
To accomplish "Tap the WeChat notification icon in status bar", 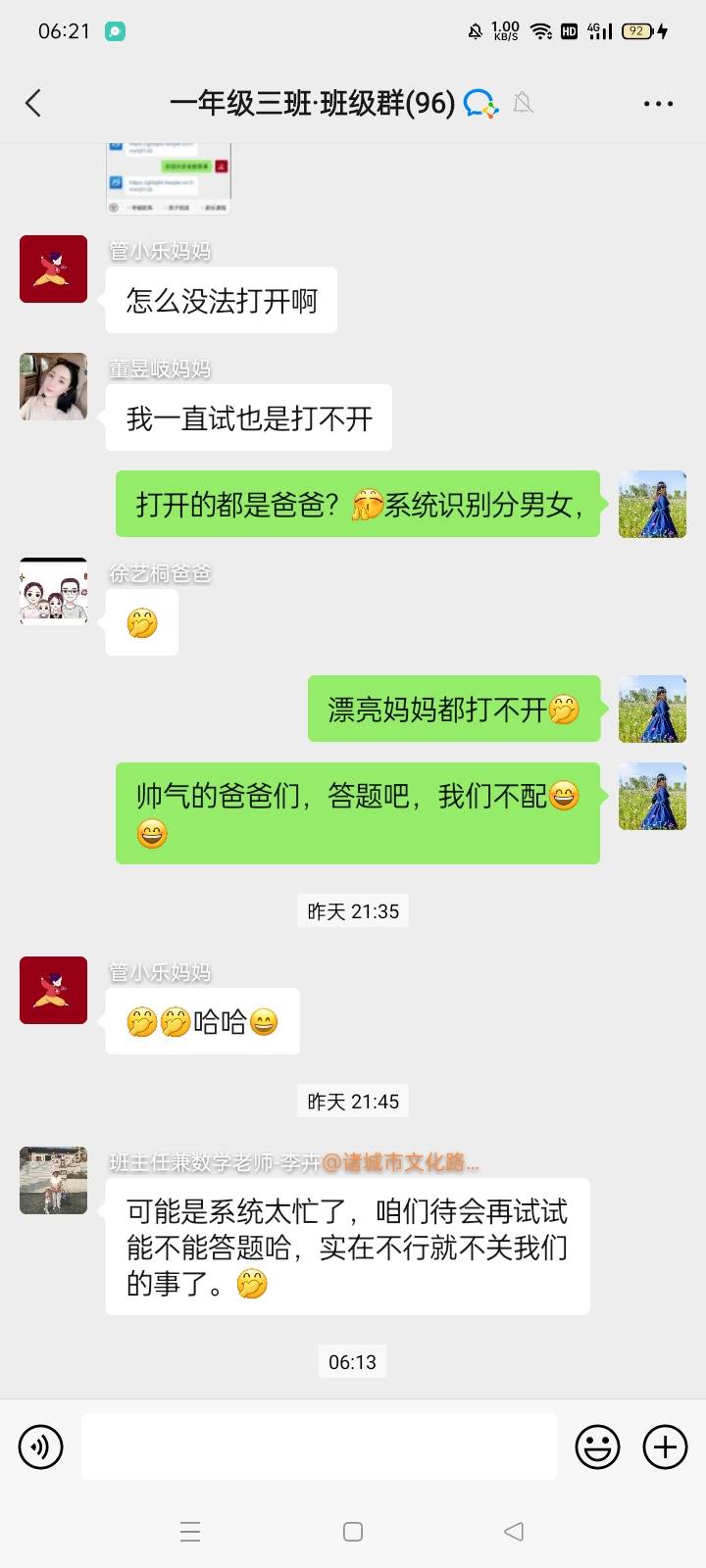I will [118, 31].
